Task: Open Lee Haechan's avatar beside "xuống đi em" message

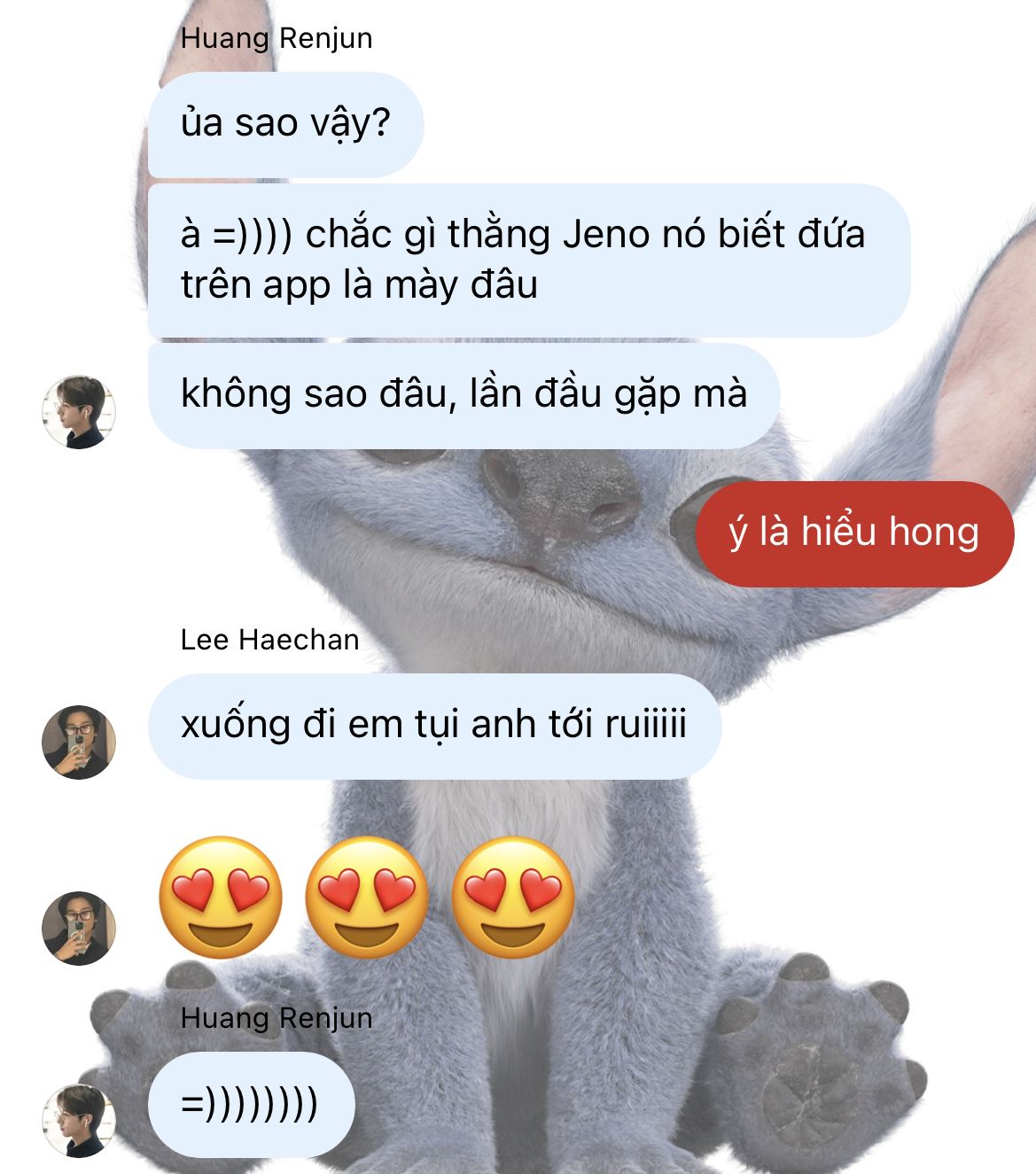Action: pos(79,742)
